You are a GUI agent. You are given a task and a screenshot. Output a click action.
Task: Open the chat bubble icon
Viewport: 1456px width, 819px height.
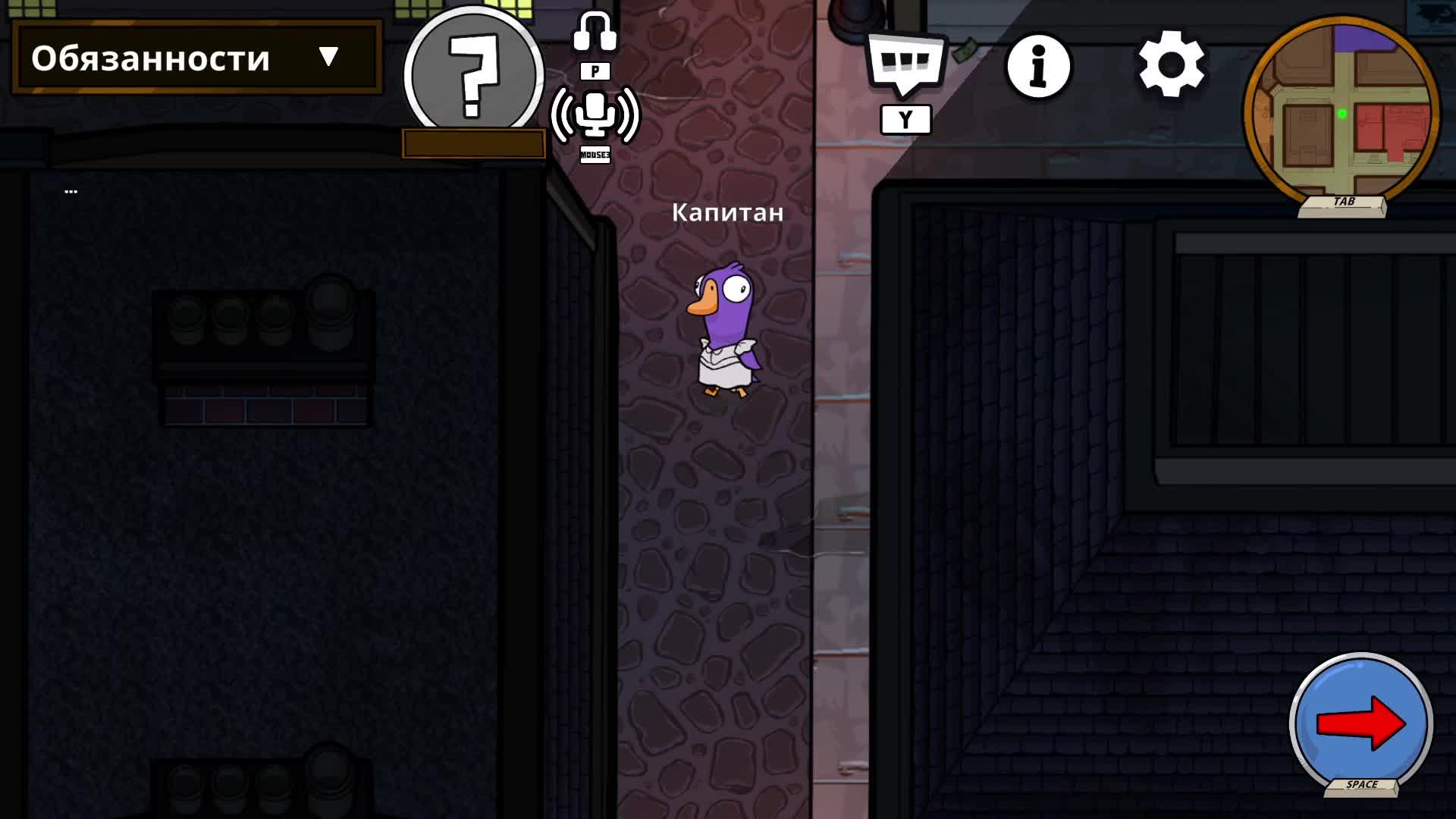pos(905,65)
